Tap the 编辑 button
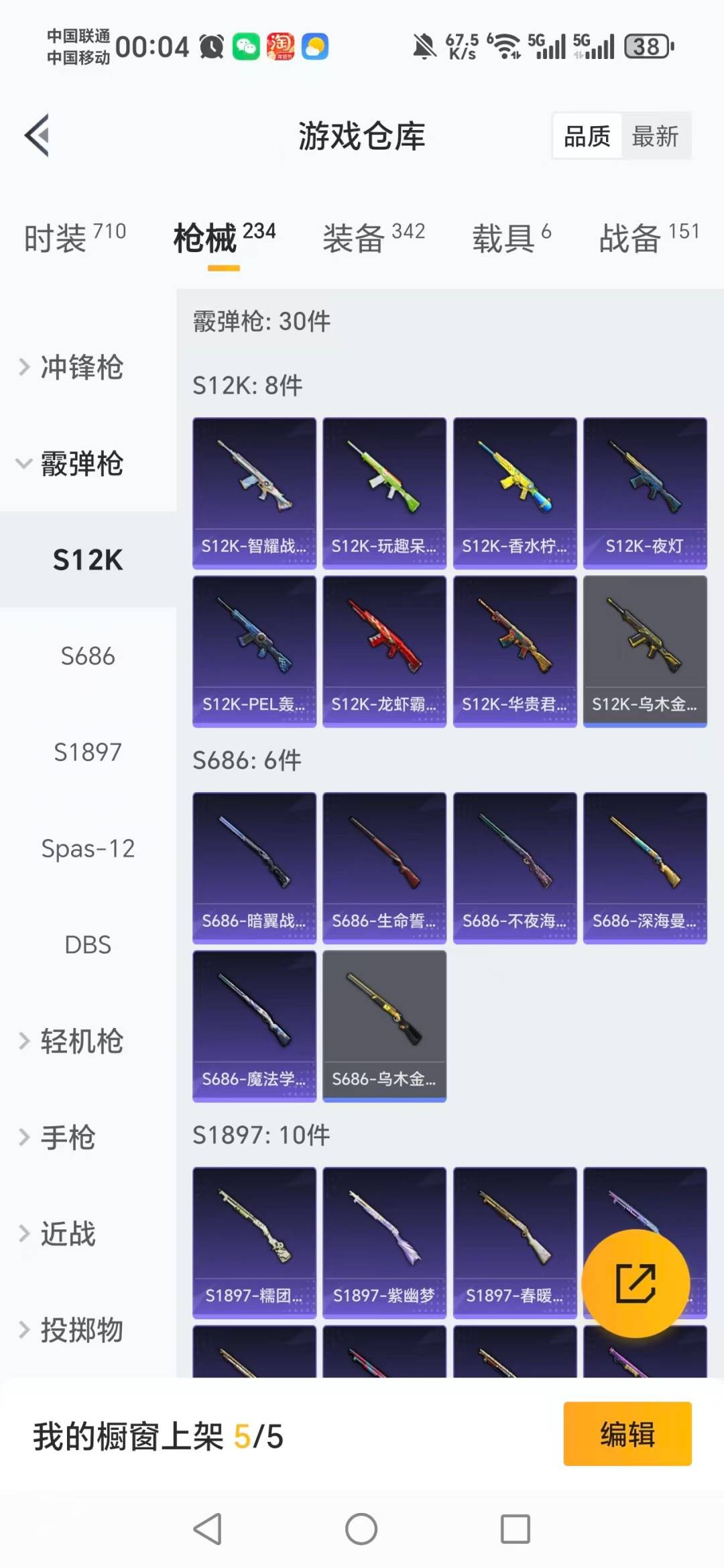The height and width of the screenshot is (1568, 724). pos(627,1434)
